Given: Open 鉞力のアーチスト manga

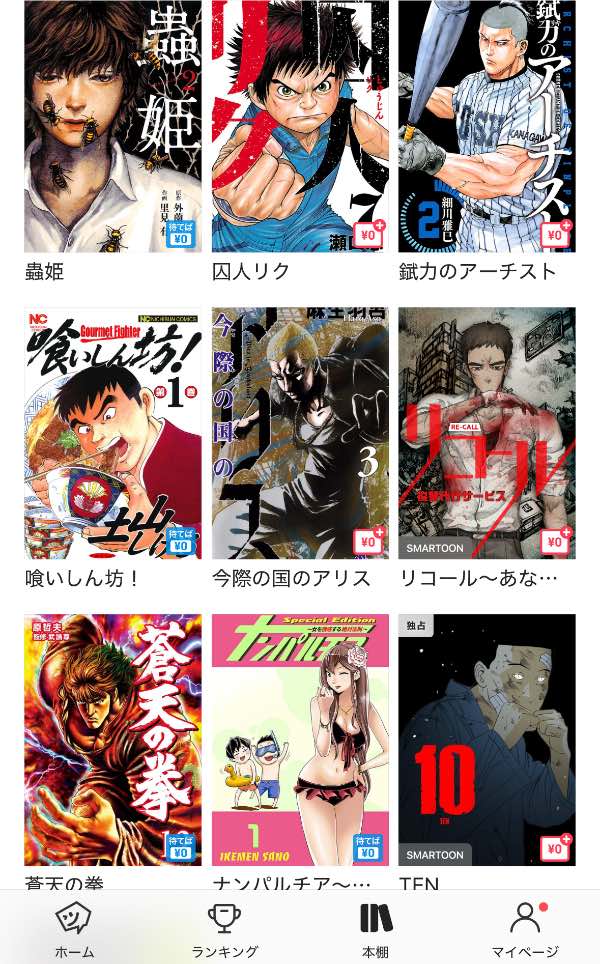Looking at the screenshot, I should pyautogui.click(x=487, y=125).
